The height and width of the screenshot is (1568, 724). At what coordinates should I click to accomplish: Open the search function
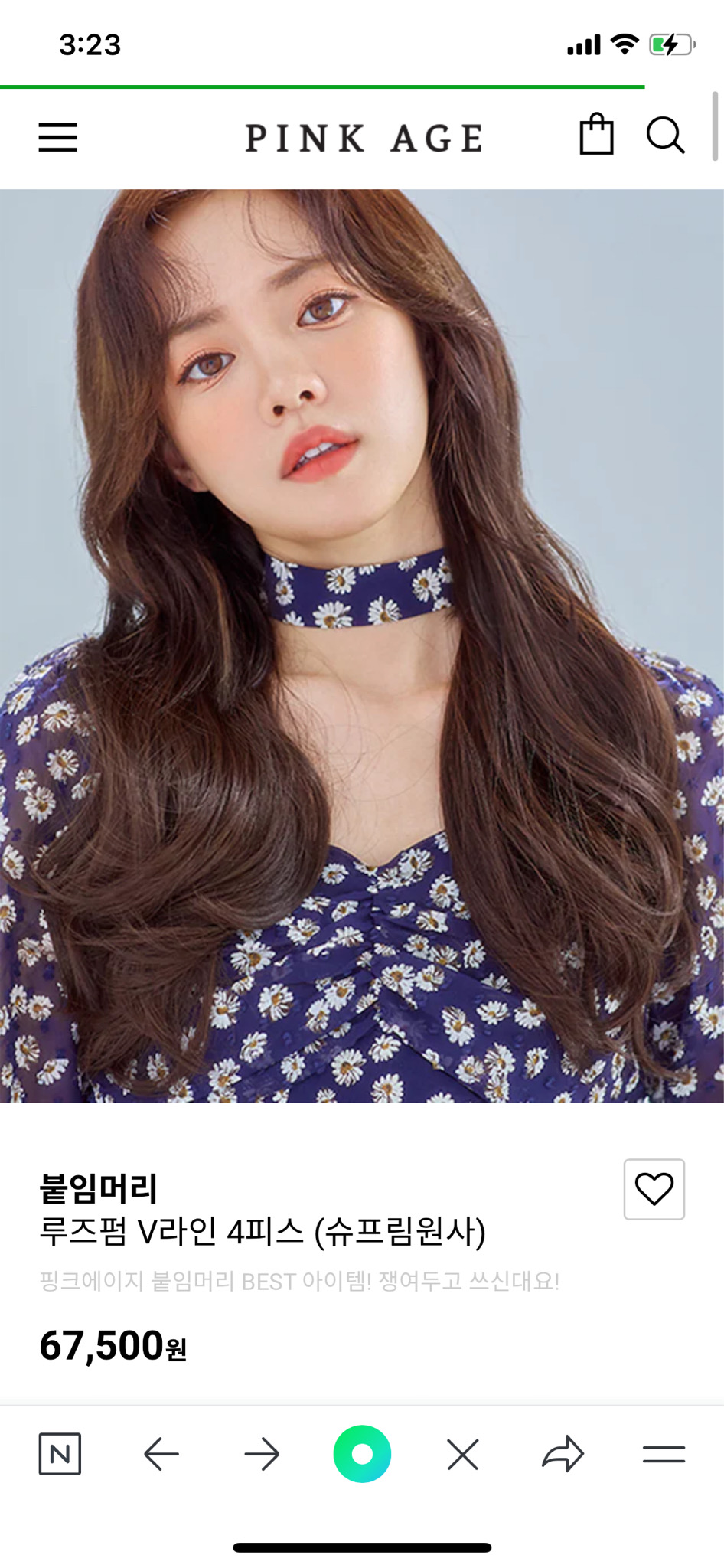666,136
